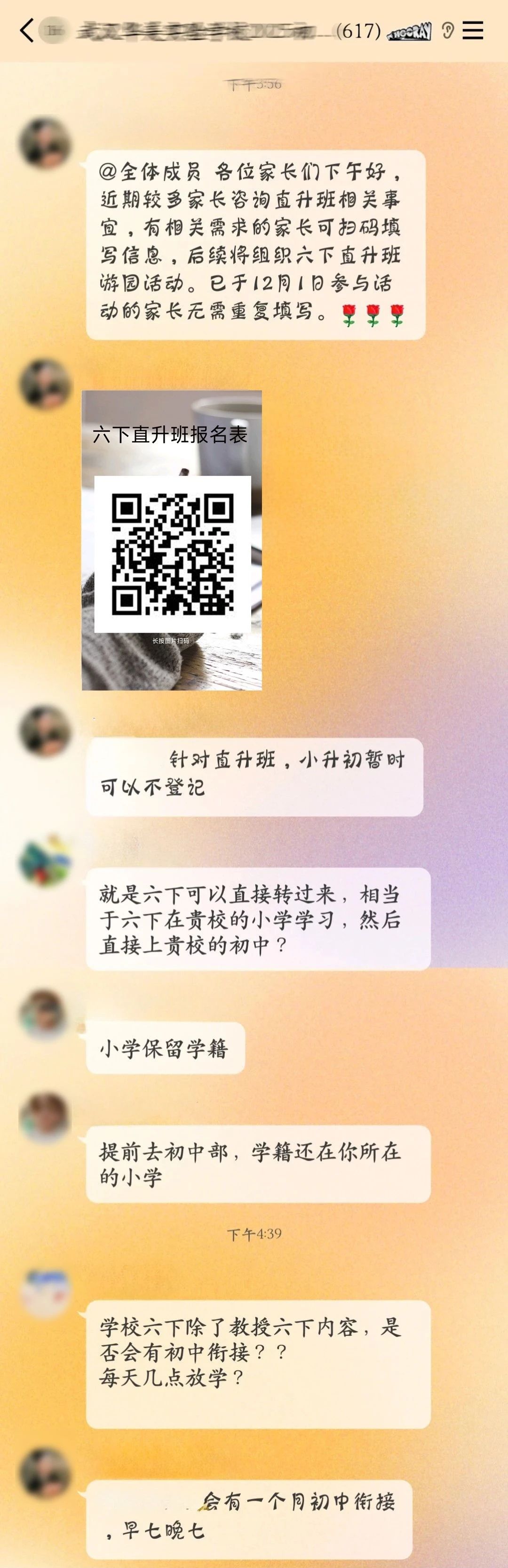This screenshot has height=1568, width=508.
Task: View profile of sender asking 就是六下可以直接转过来
Action: 44,860
